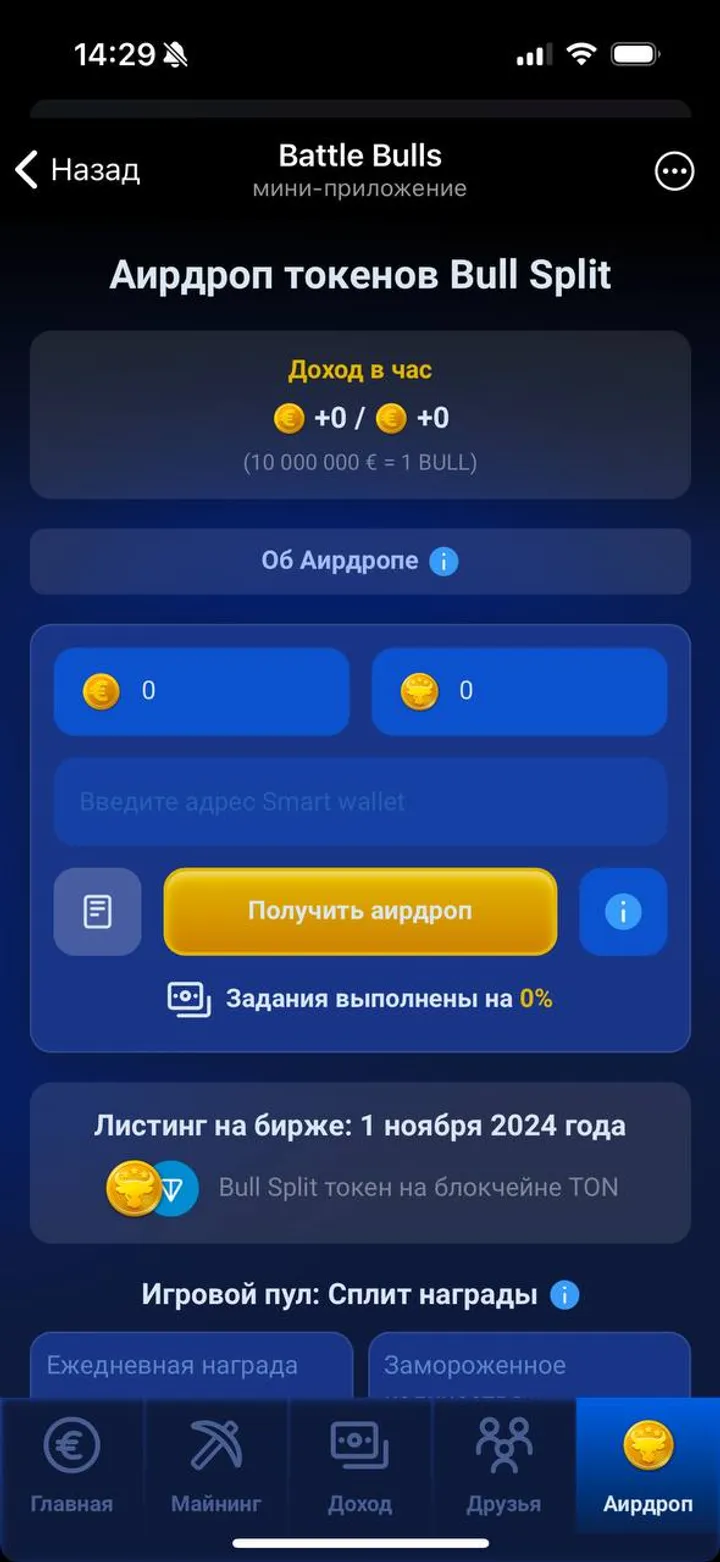Tap Назад to go back

point(80,170)
